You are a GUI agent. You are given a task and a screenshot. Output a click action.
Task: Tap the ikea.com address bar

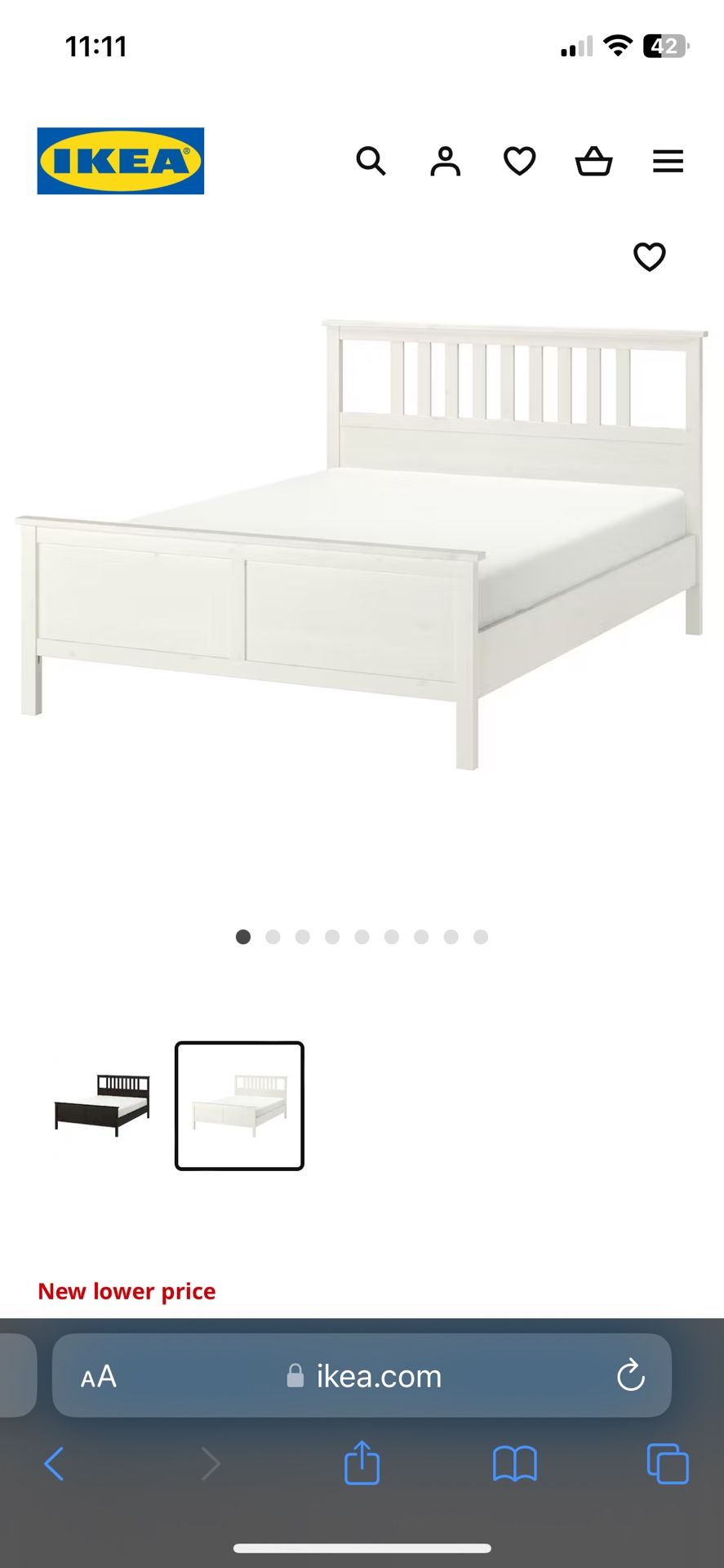coord(363,1376)
